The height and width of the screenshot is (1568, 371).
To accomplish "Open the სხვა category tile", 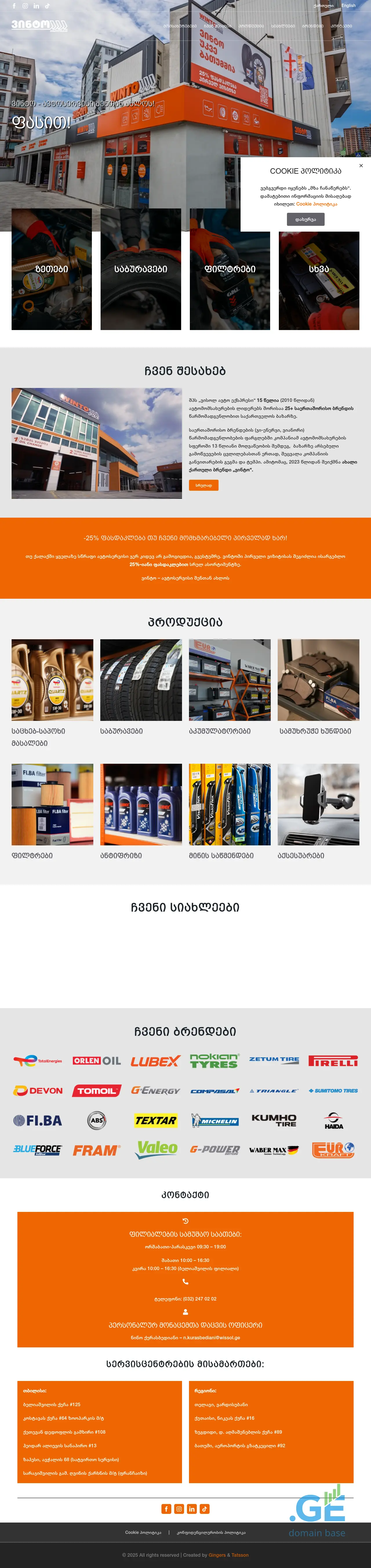I will coord(319,280).
